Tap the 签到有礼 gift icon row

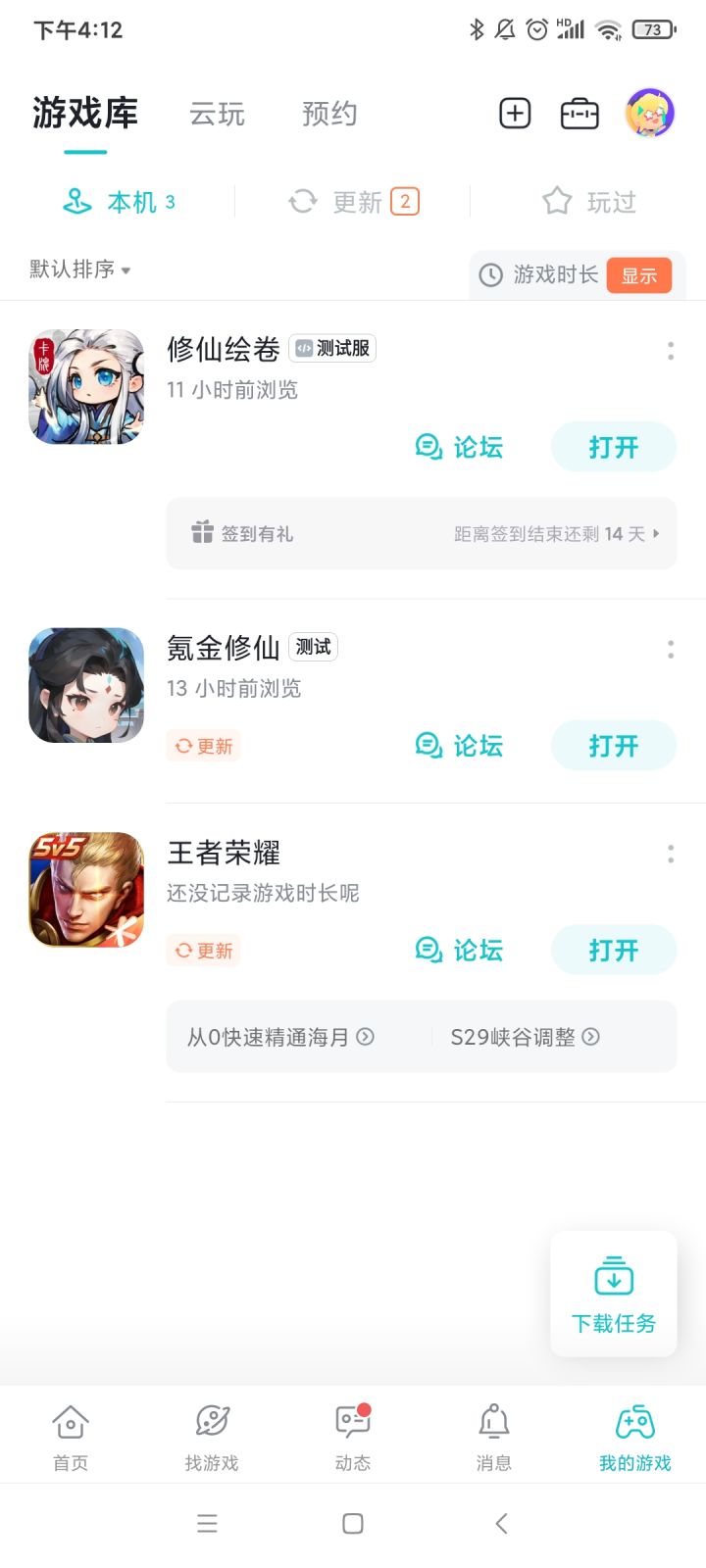point(203,533)
